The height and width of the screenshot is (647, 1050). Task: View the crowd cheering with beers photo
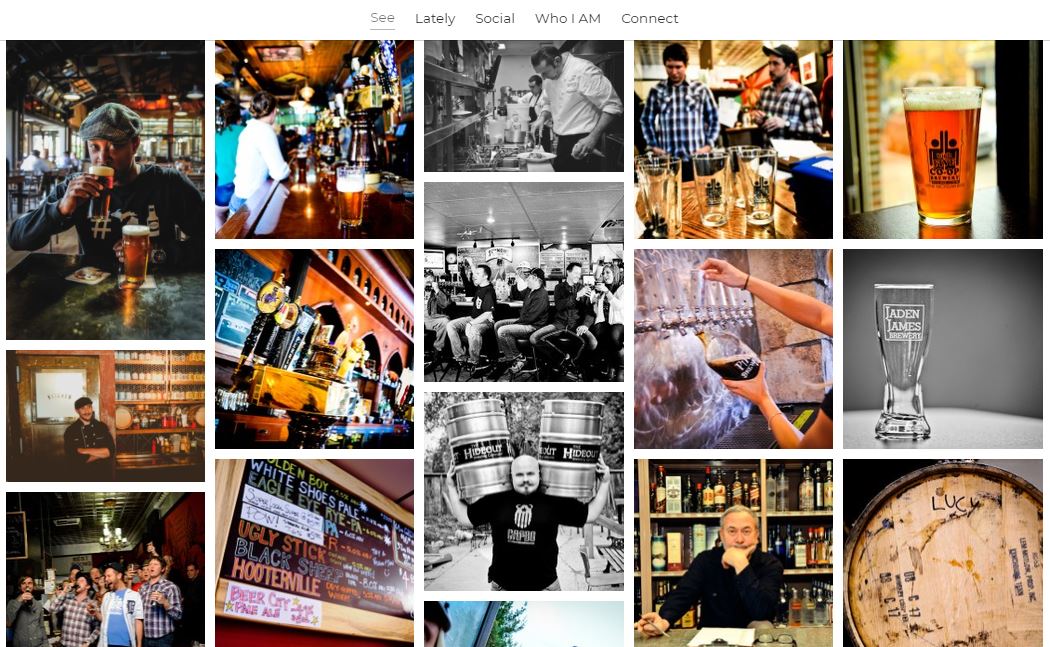point(105,569)
